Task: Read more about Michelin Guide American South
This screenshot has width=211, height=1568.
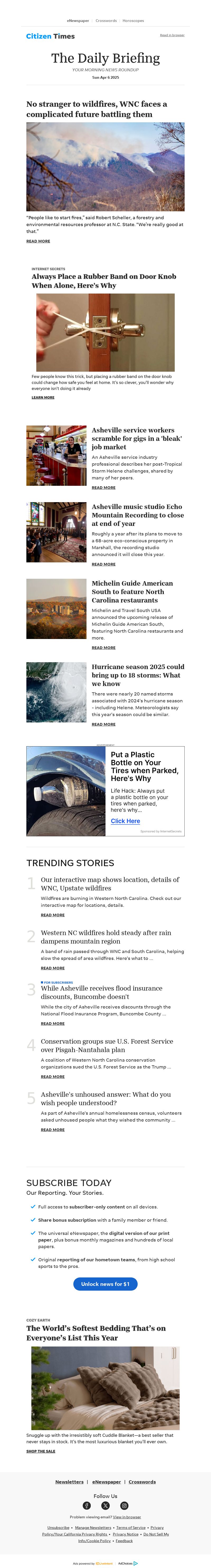Action: (x=103, y=648)
